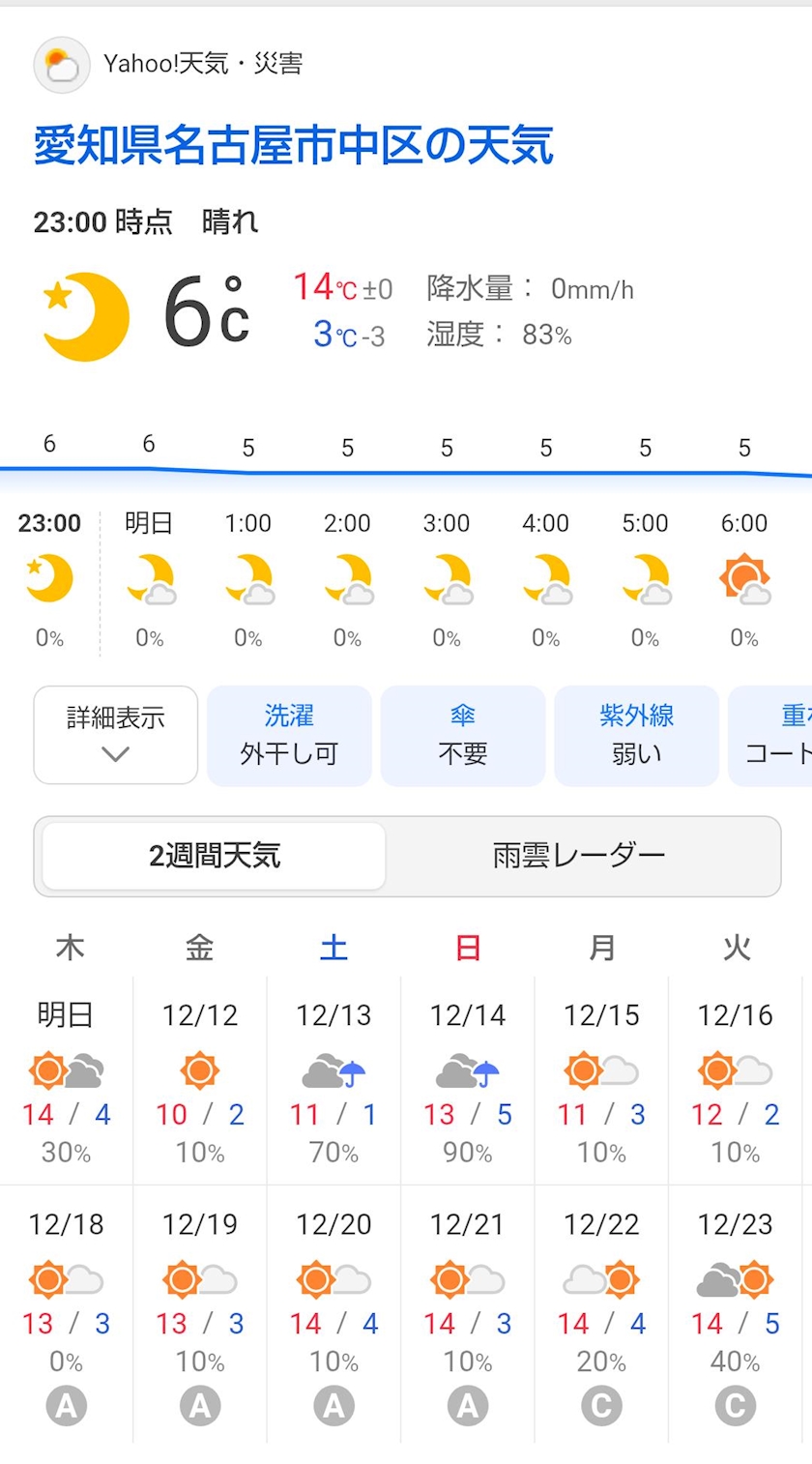Switch to the 2週間天気 tab
Viewport: 812px width, 1464px height.
(x=215, y=856)
